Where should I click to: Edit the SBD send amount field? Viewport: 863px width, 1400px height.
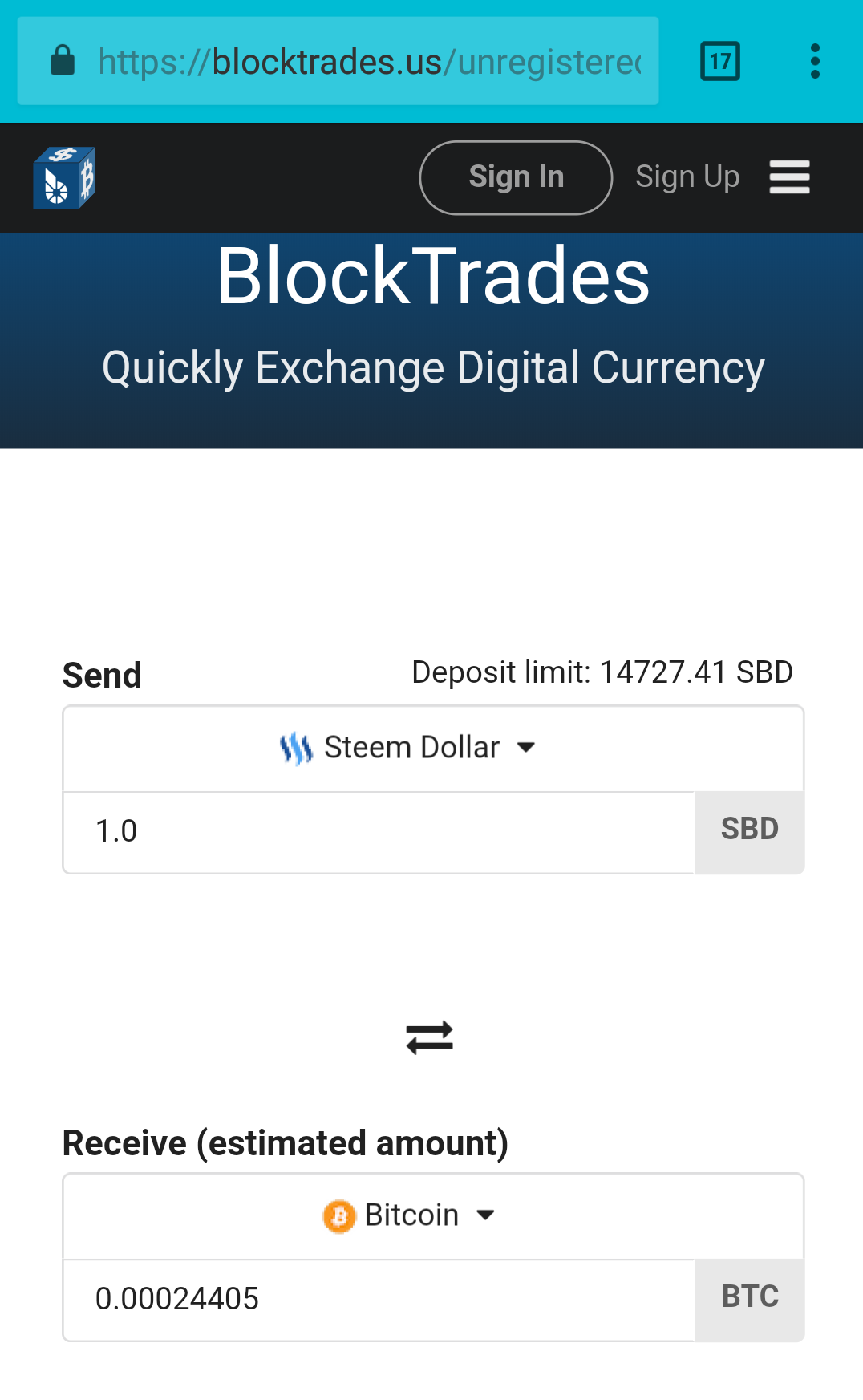tap(379, 832)
